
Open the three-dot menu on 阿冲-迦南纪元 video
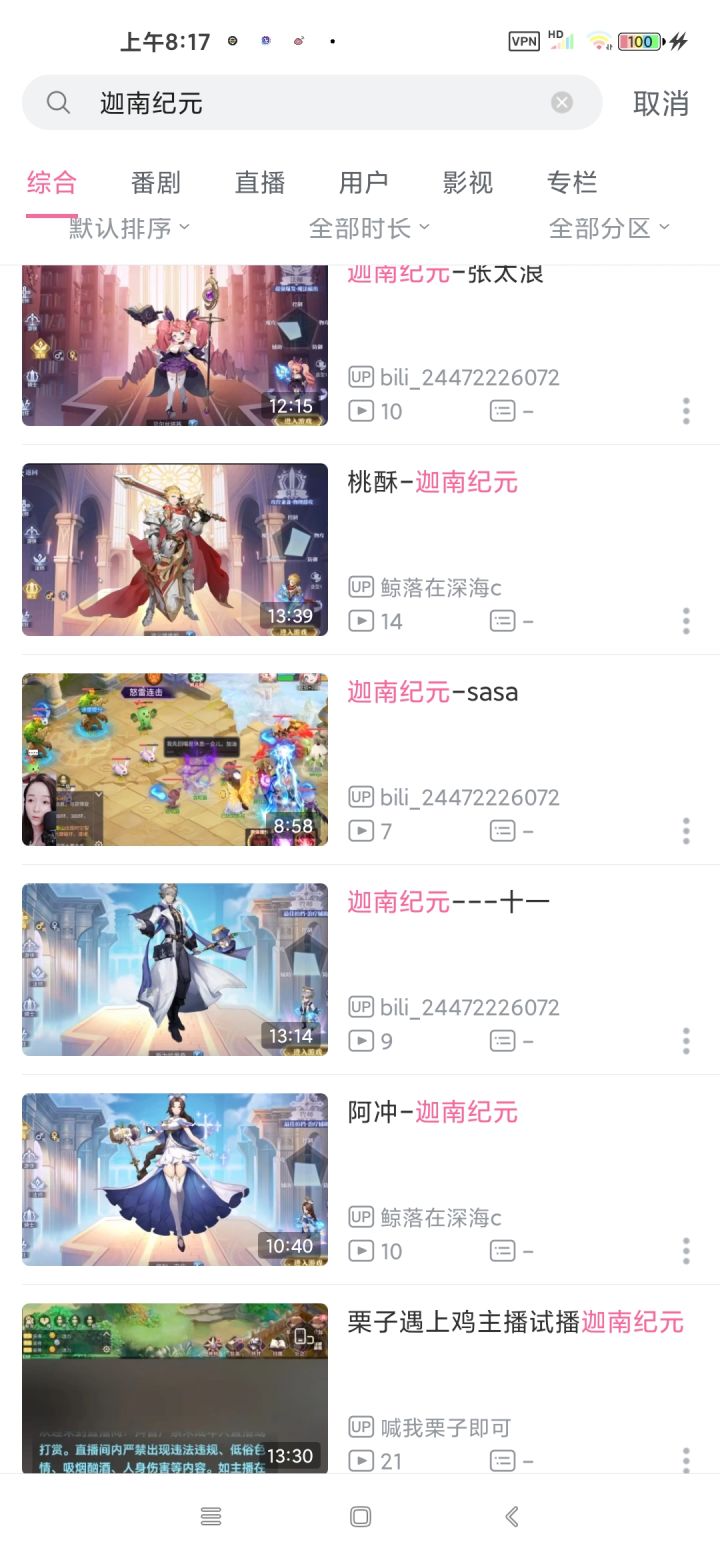(x=686, y=1250)
